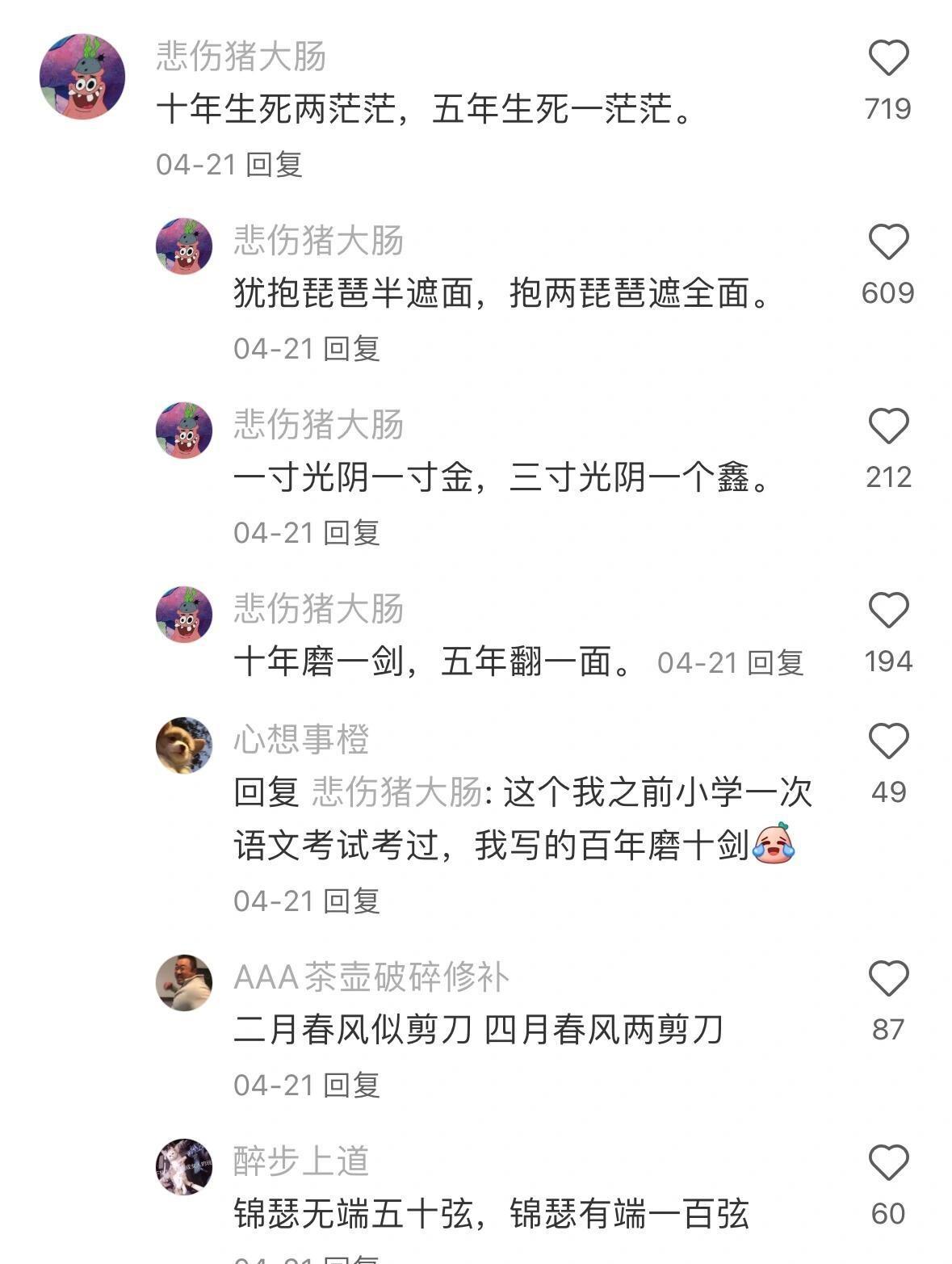The height and width of the screenshot is (1264, 952).
Task: Toggle like on comment with 609 hearts
Action: click(888, 242)
